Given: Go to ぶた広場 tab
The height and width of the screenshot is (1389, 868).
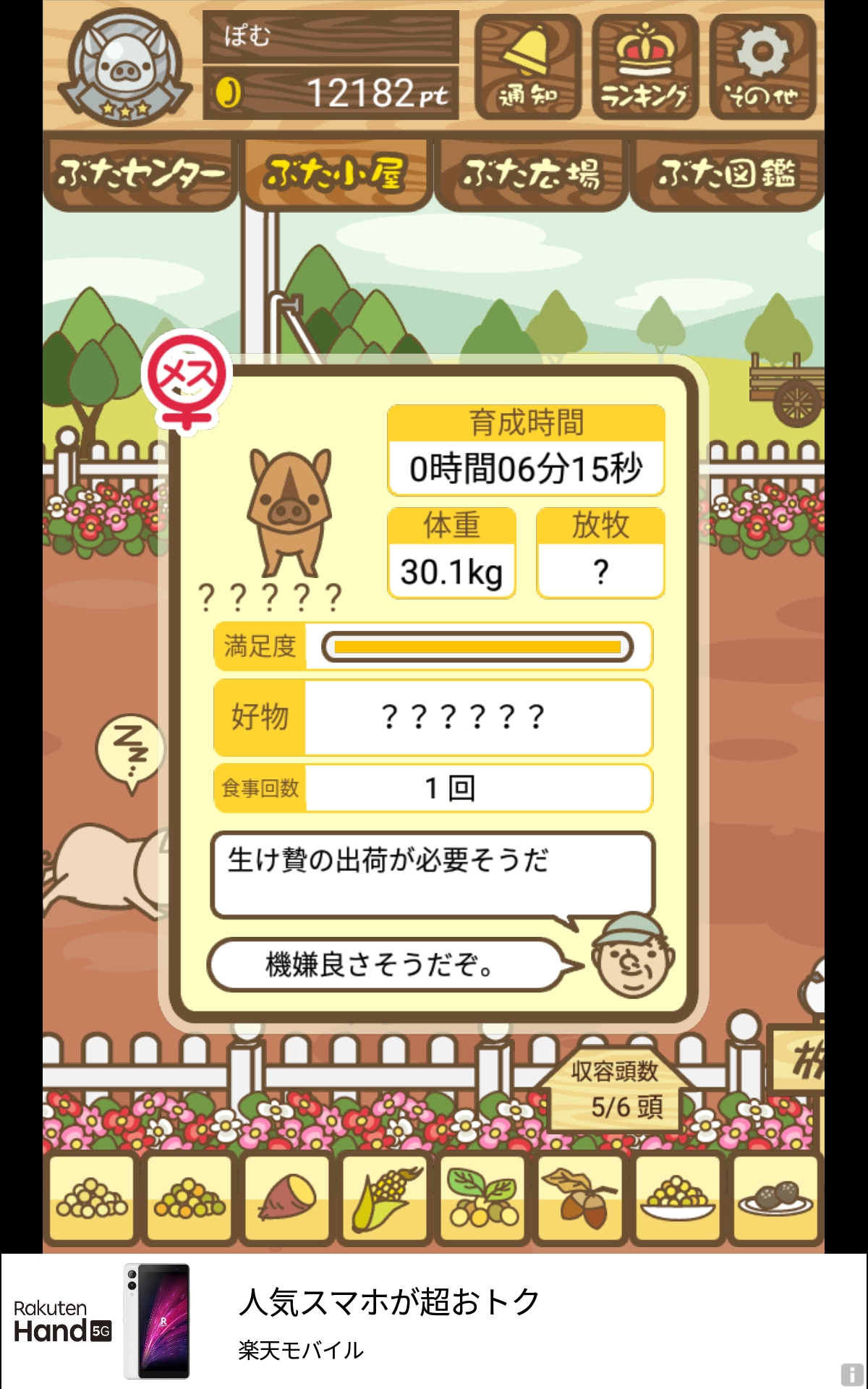Looking at the screenshot, I should (x=531, y=174).
